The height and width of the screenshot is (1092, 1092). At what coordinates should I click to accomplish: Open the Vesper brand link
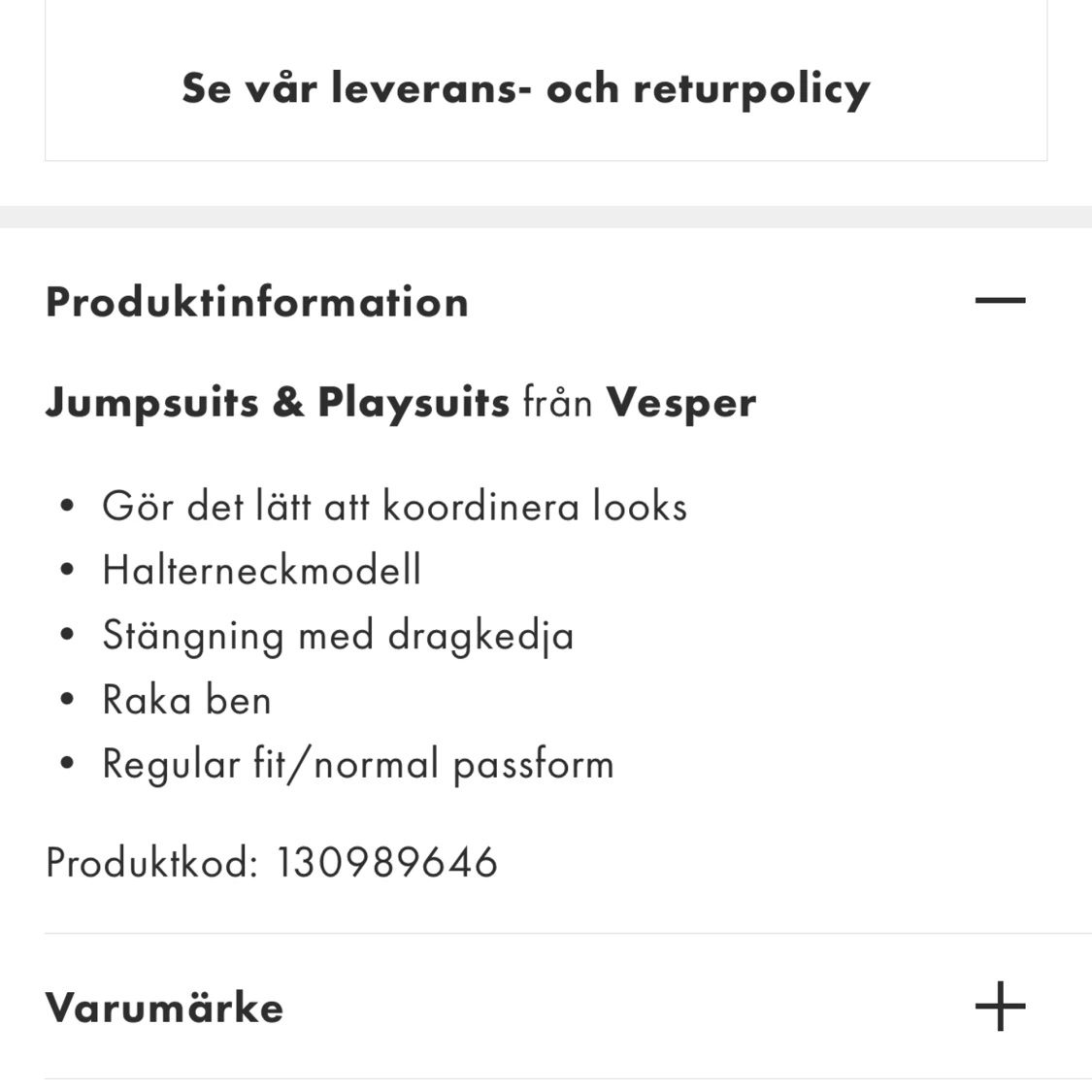(680, 403)
